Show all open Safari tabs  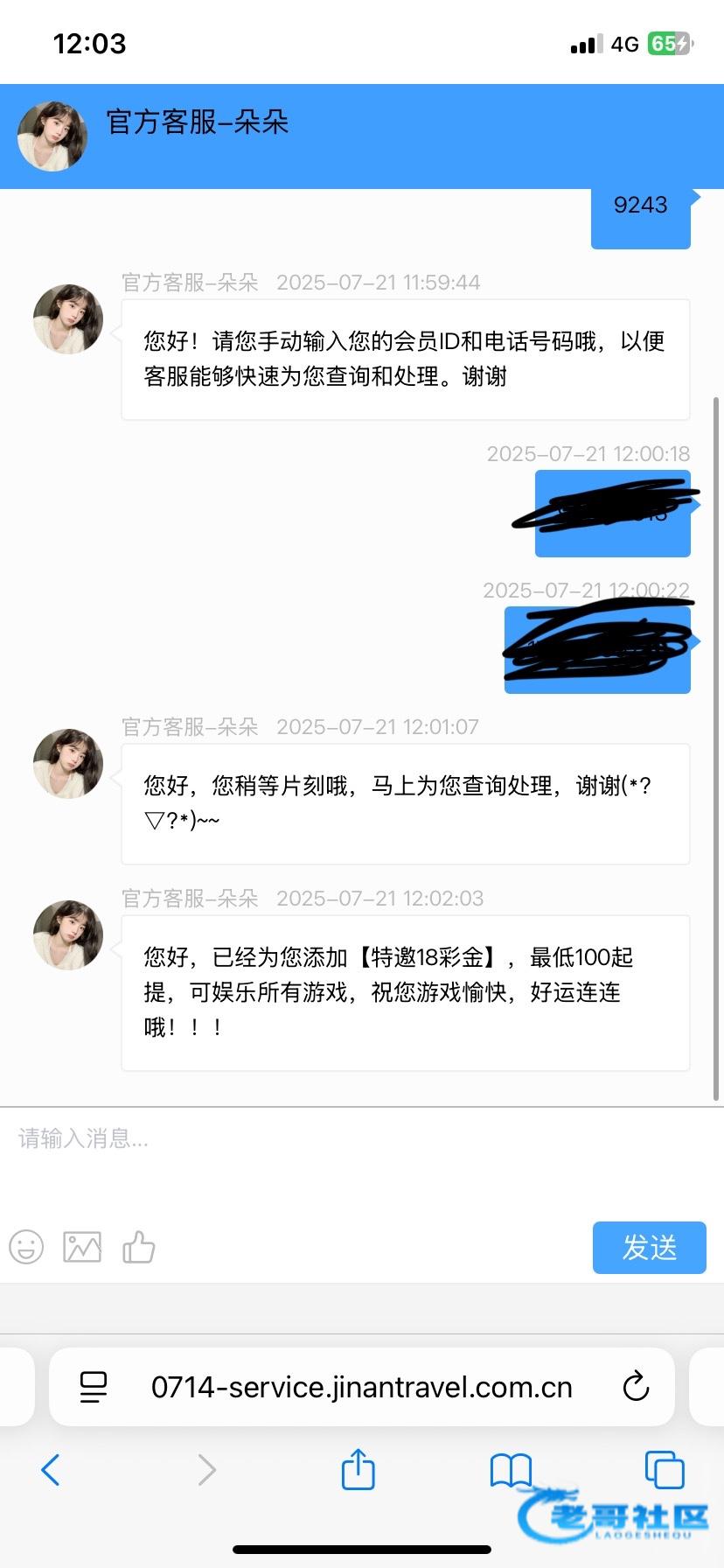(x=664, y=1470)
